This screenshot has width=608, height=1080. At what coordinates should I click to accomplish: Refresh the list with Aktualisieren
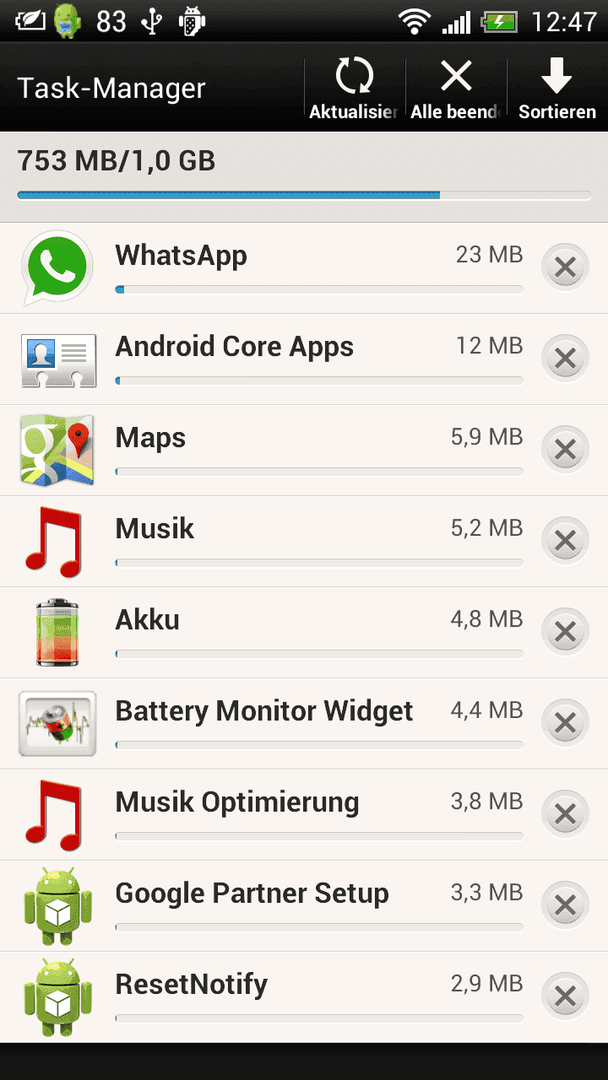pos(354,88)
